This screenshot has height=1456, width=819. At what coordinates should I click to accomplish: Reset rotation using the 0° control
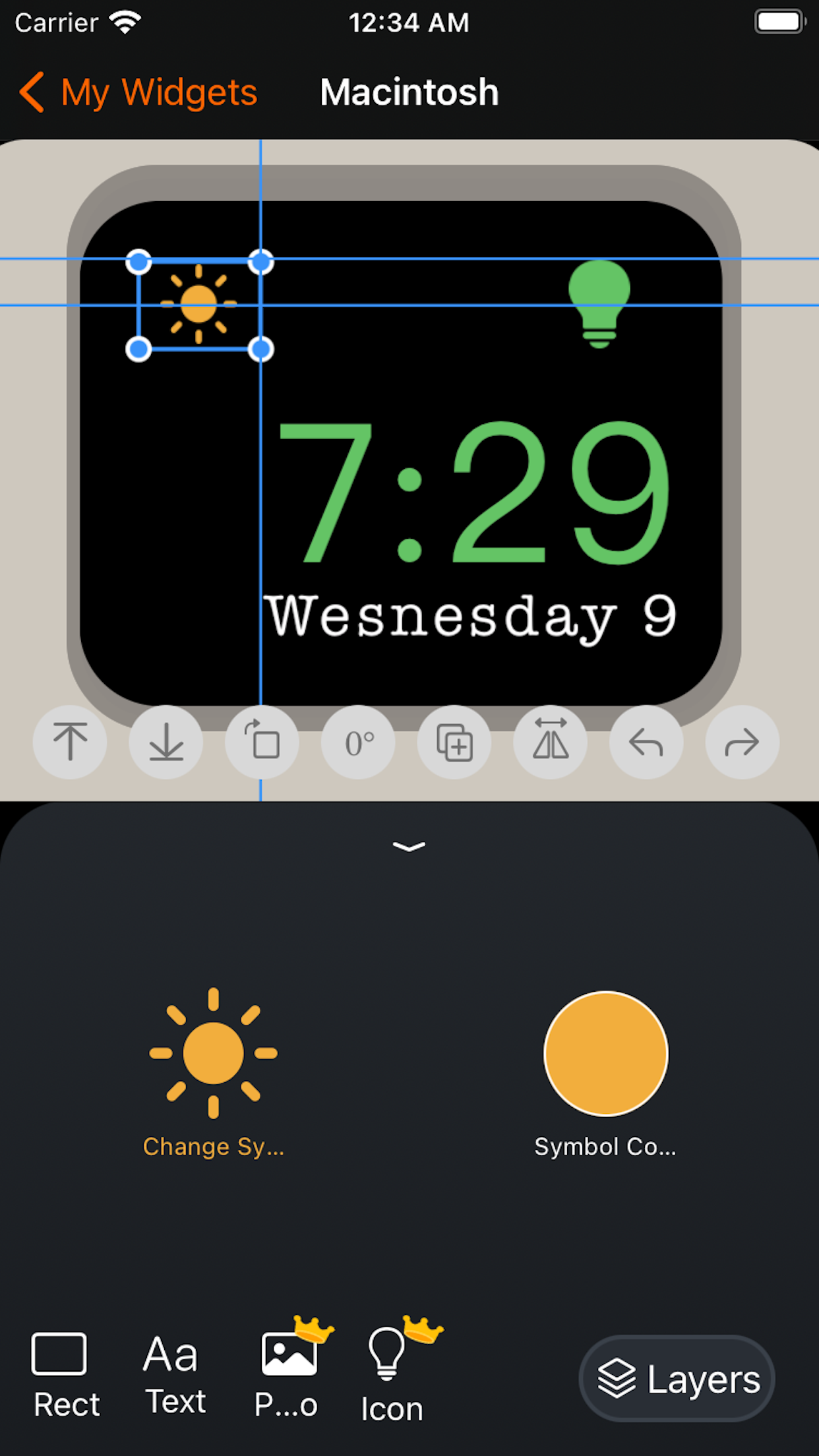click(x=358, y=742)
